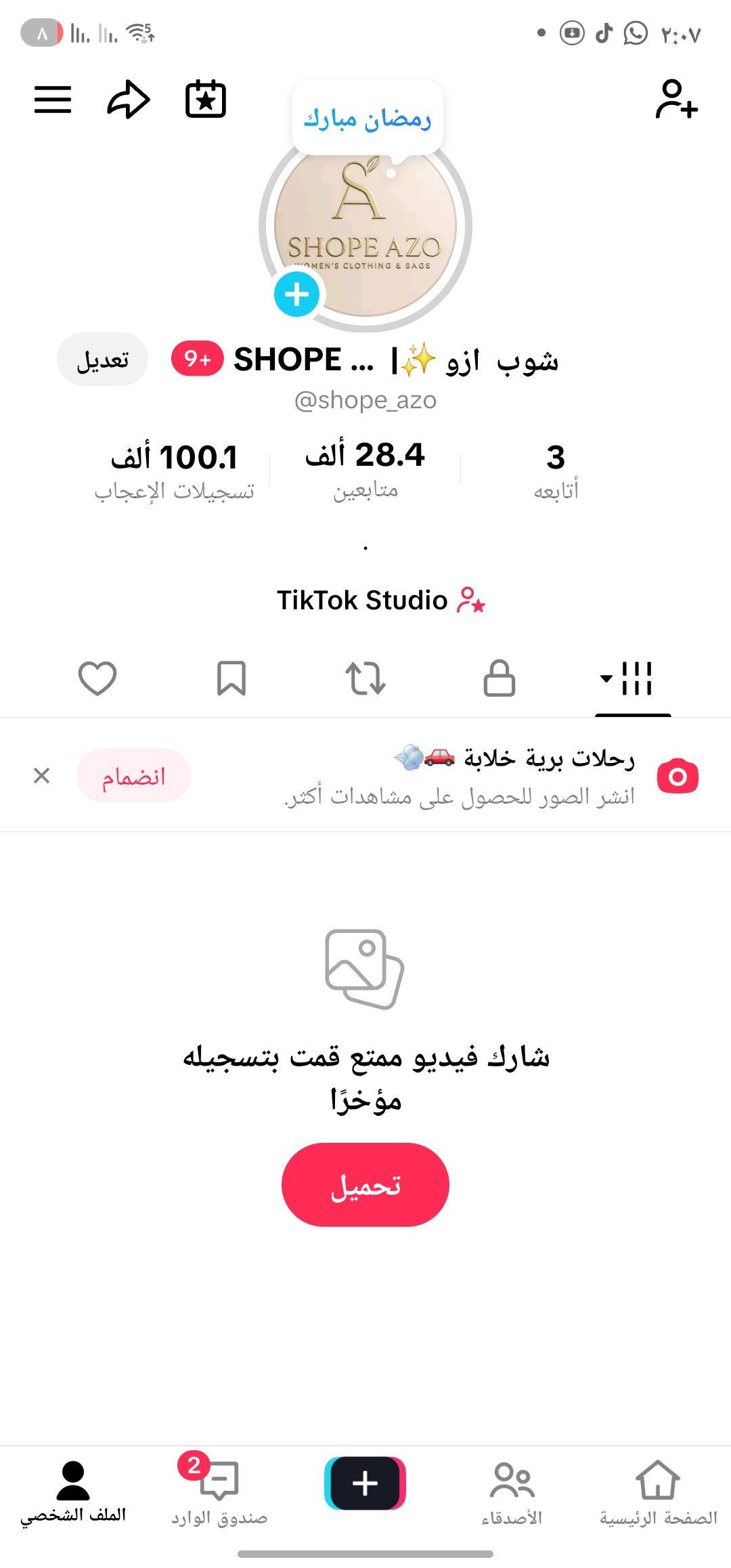Viewport: 731px width, 1568px height.
Task: Tap the تعديل edit profile button
Action: (102, 360)
